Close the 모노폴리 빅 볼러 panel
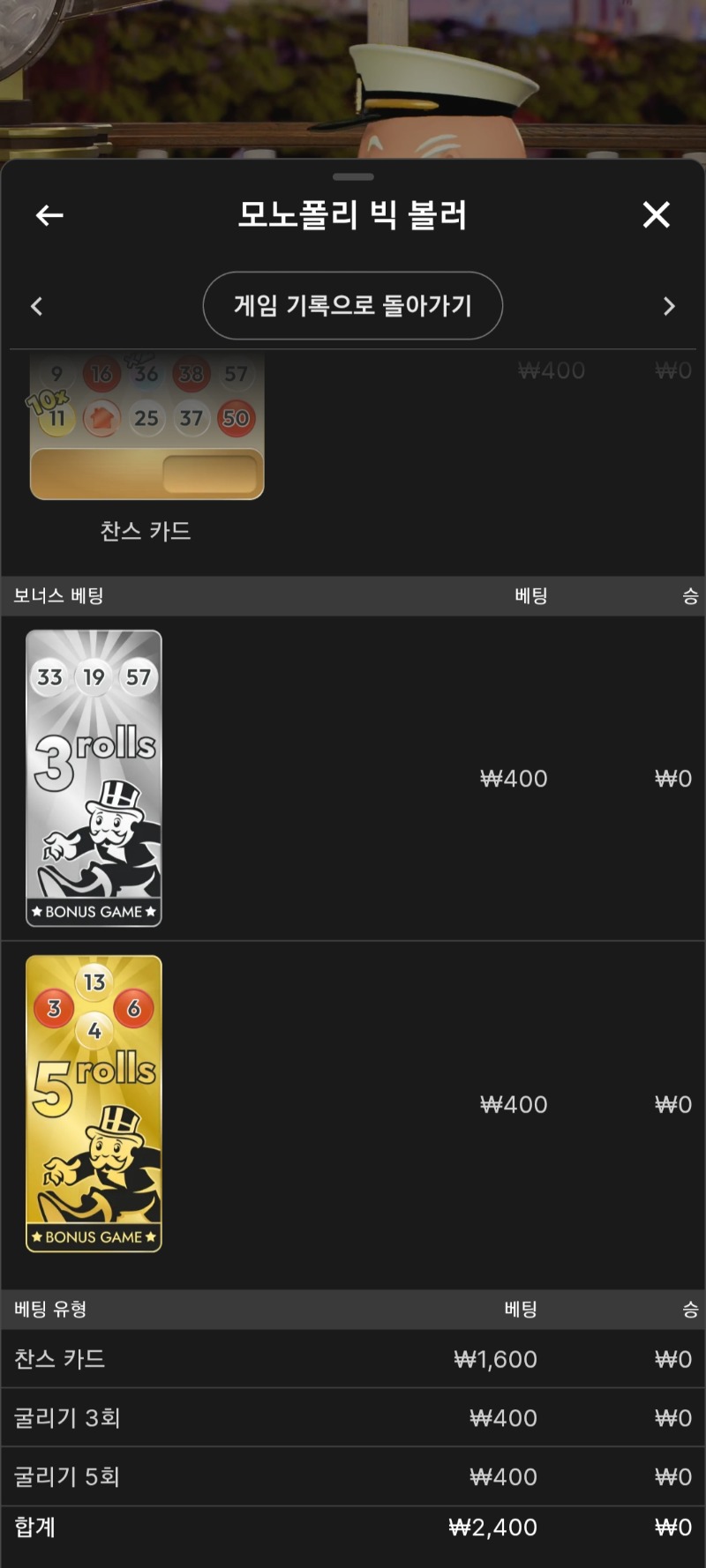 pyautogui.click(x=656, y=214)
